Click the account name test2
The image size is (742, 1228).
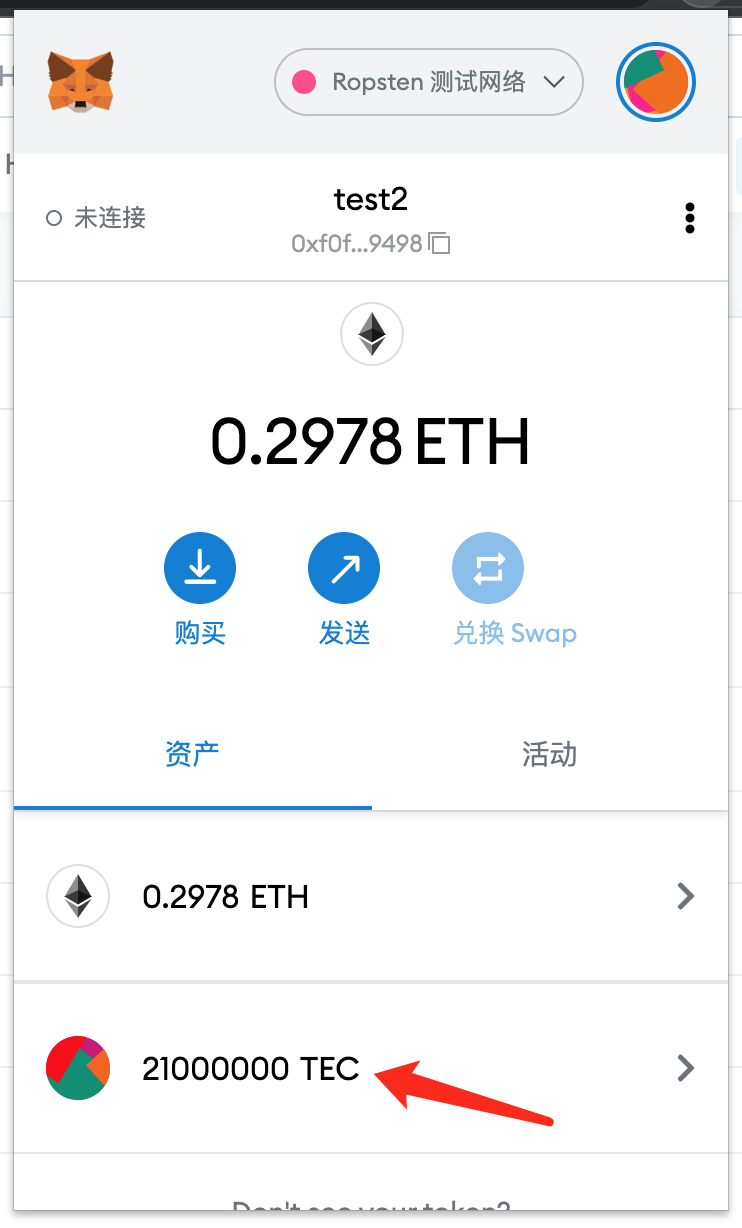point(371,199)
